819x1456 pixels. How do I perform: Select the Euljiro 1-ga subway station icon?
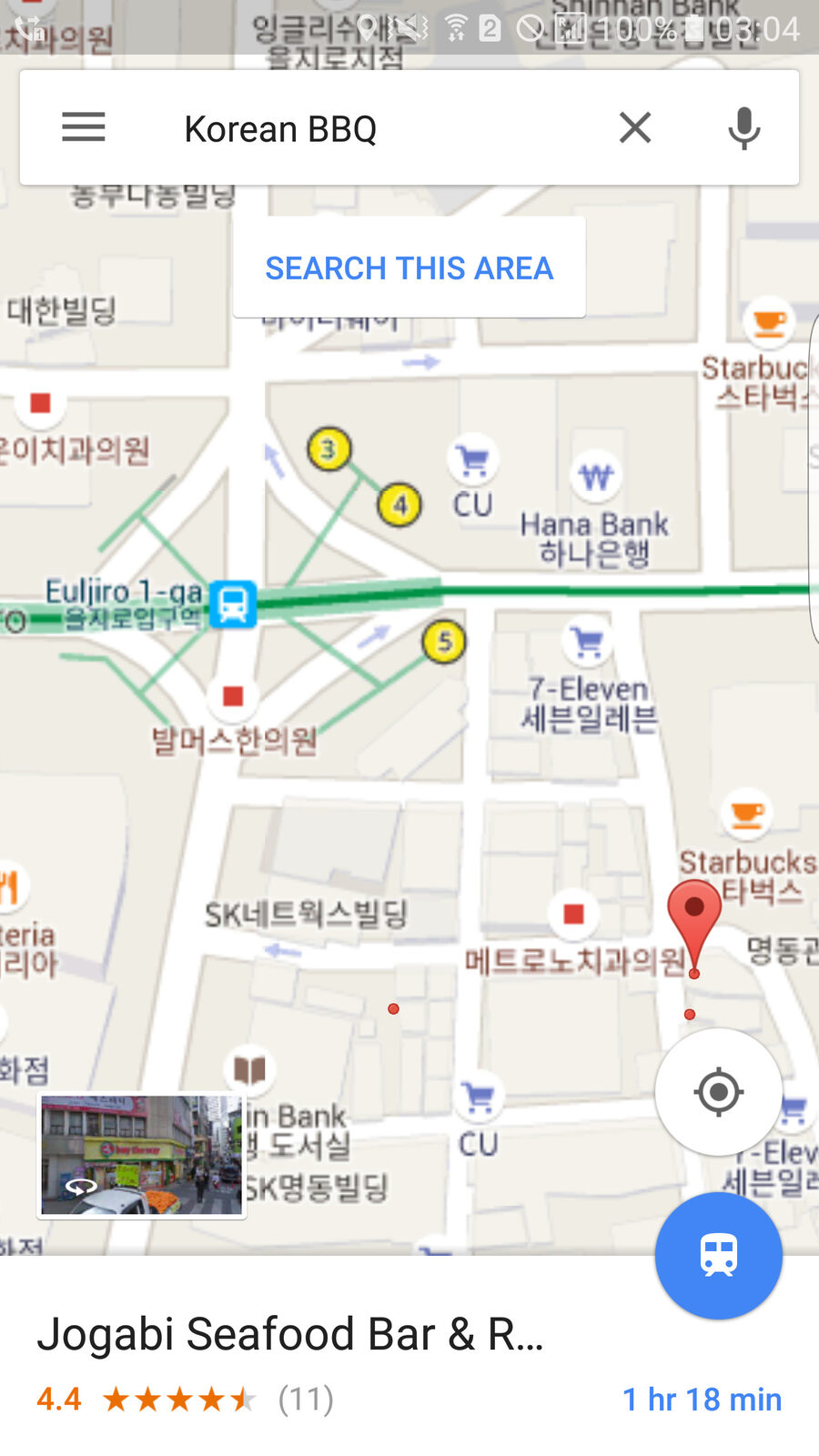[233, 604]
